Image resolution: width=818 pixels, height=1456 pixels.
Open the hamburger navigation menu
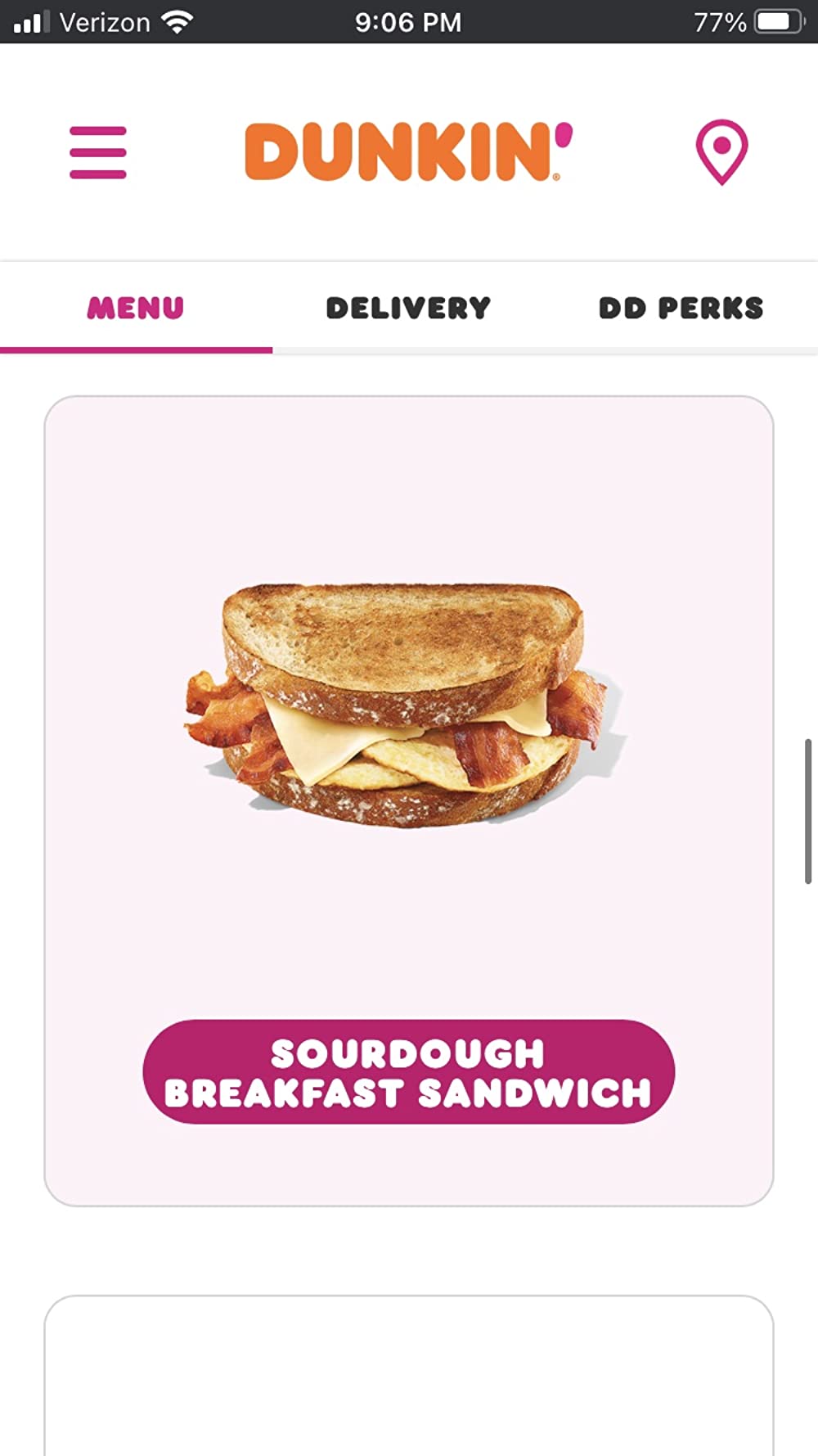[x=98, y=152]
